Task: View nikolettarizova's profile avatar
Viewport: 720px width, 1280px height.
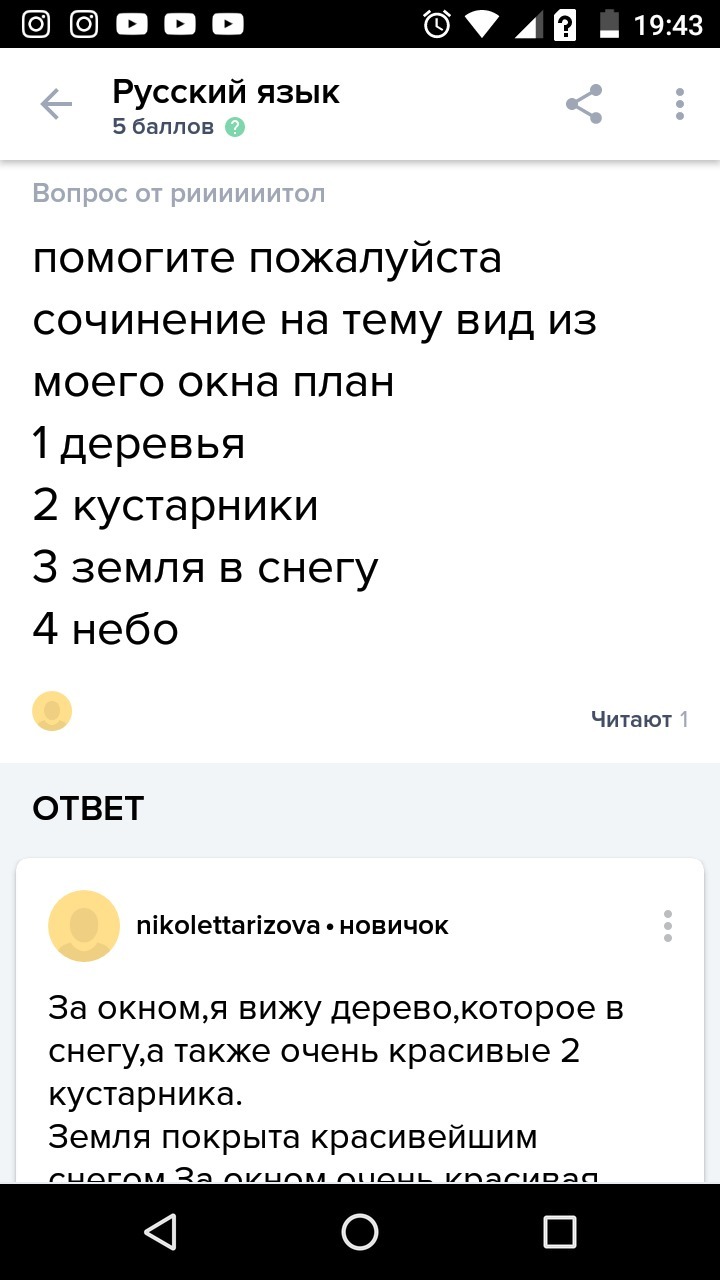Action: (x=84, y=926)
